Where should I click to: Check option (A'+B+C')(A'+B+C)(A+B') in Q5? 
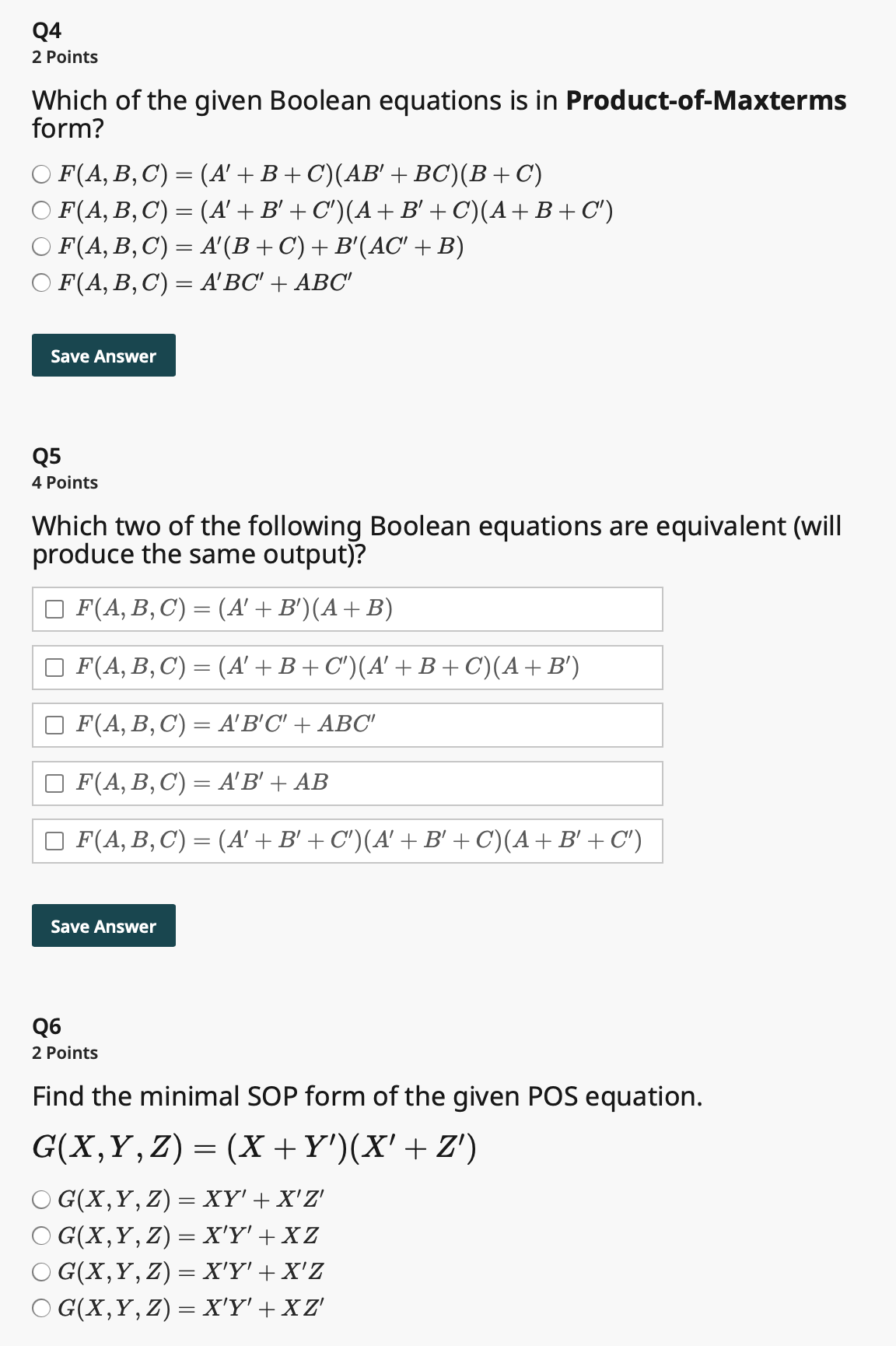(54, 667)
